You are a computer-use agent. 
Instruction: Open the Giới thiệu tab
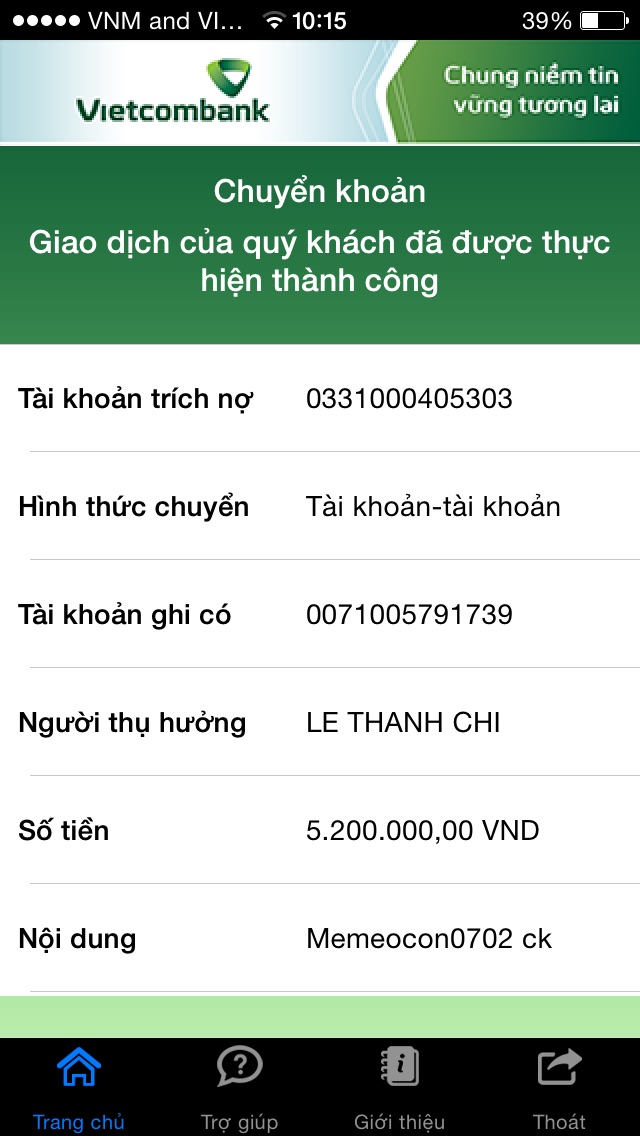point(399,1086)
